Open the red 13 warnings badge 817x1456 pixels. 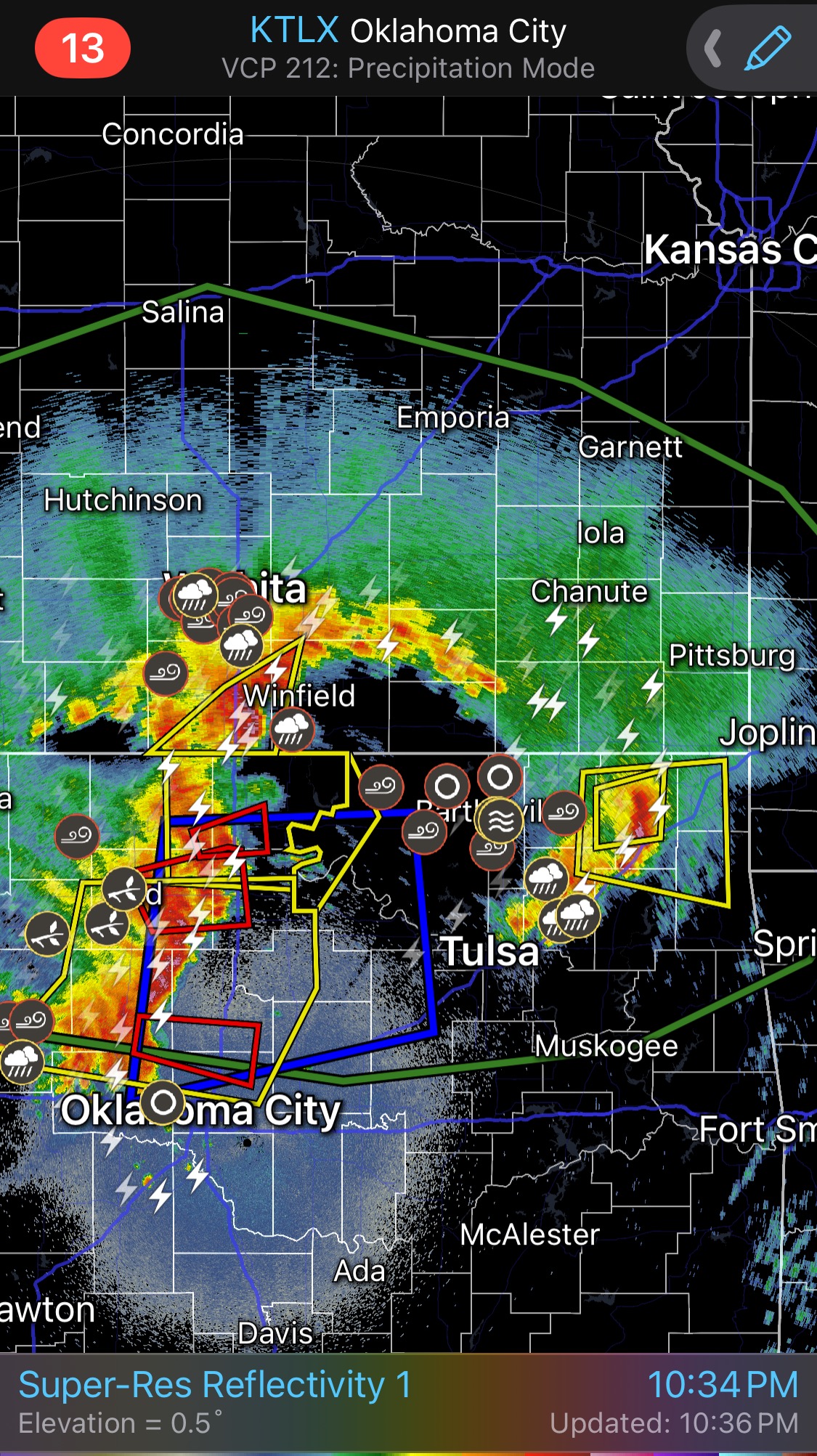click(x=83, y=48)
